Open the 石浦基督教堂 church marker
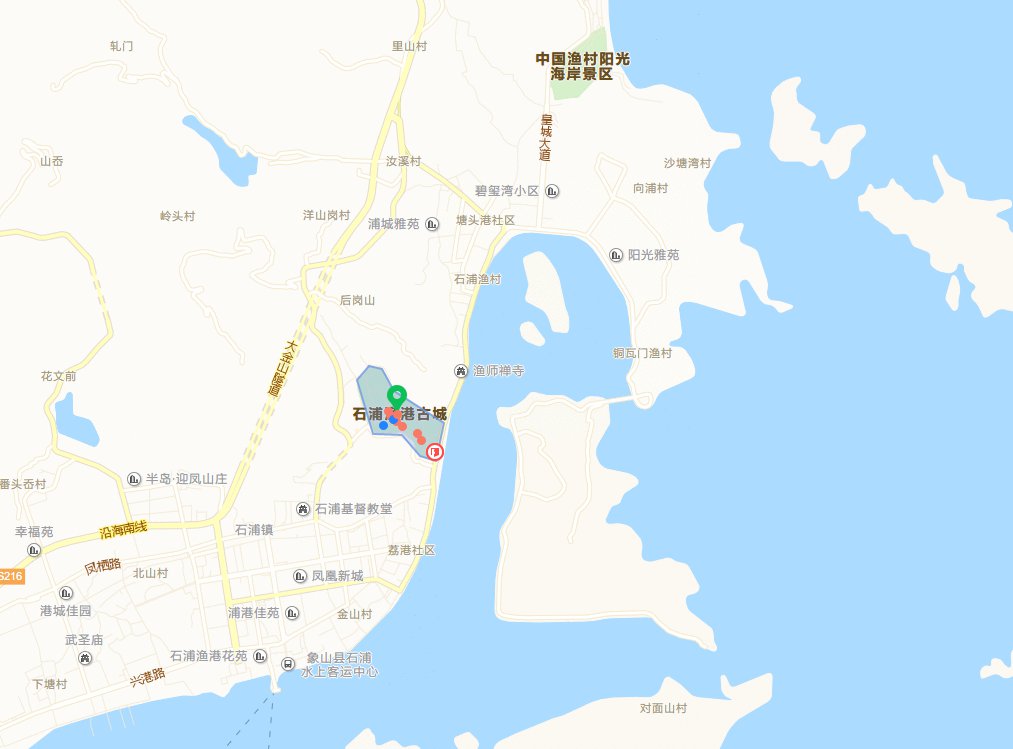The height and width of the screenshot is (749, 1013). [303, 509]
